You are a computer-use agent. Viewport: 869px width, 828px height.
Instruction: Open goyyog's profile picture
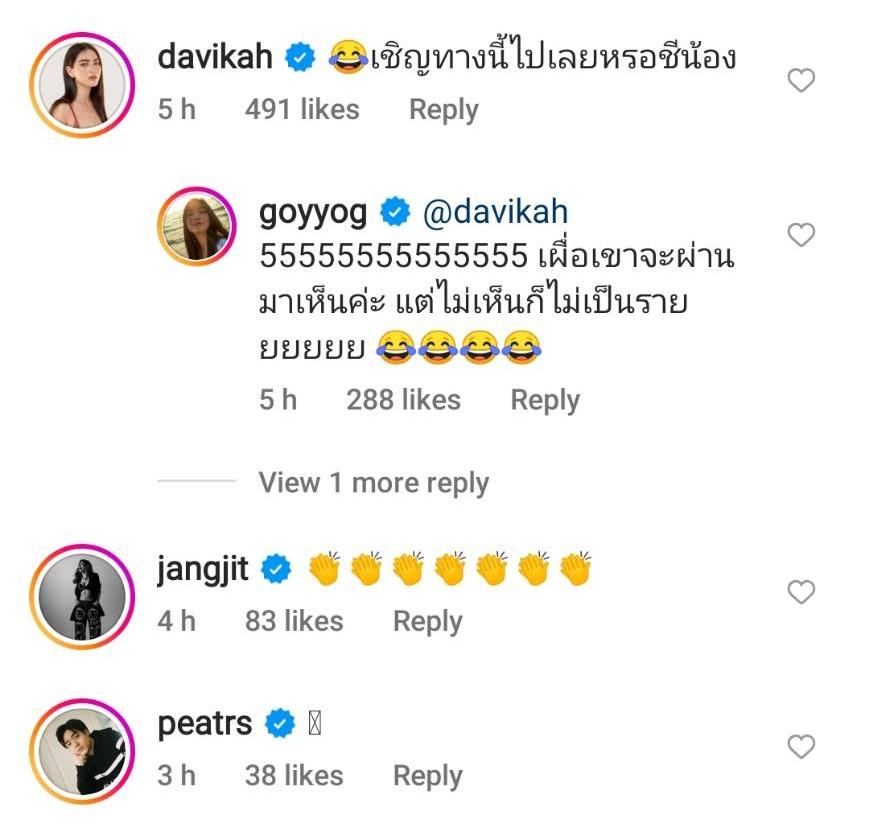(196, 224)
